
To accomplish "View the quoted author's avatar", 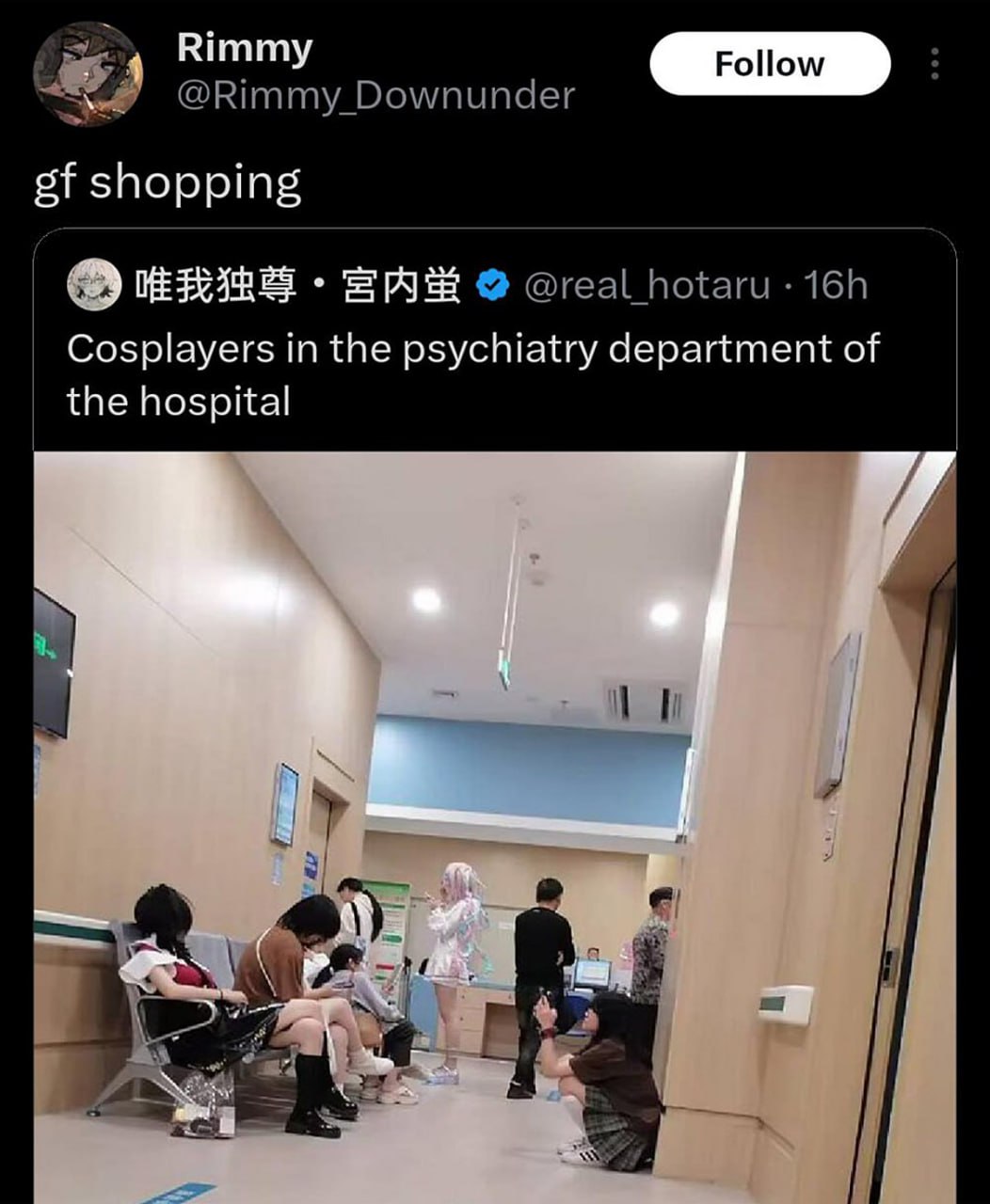I will click(94, 285).
